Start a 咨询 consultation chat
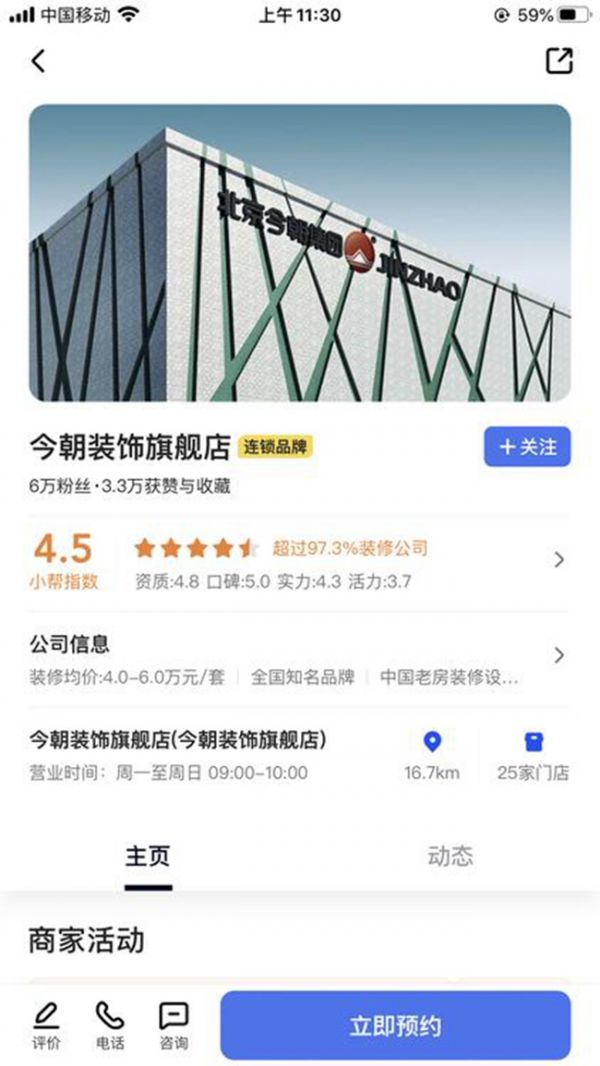The height and width of the screenshot is (1066, 600). [x=174, y=1026]
